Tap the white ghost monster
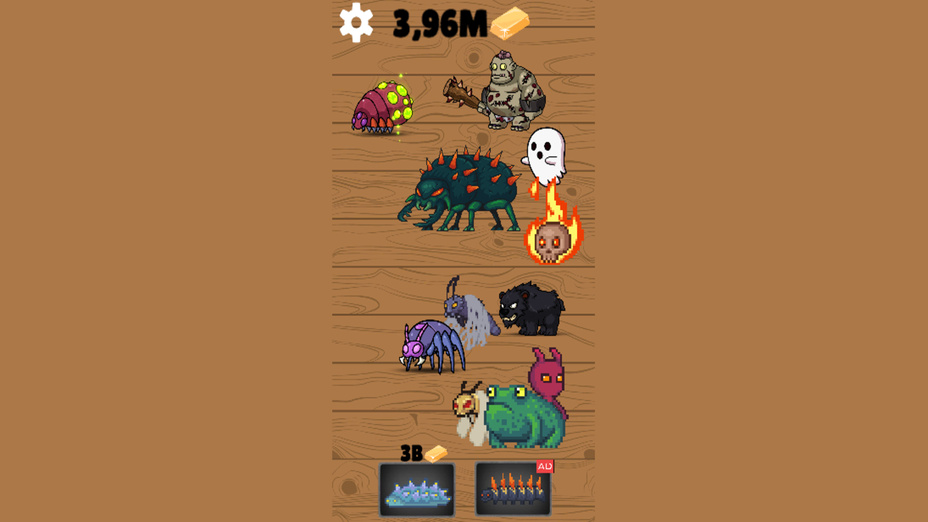 [546, 153]
